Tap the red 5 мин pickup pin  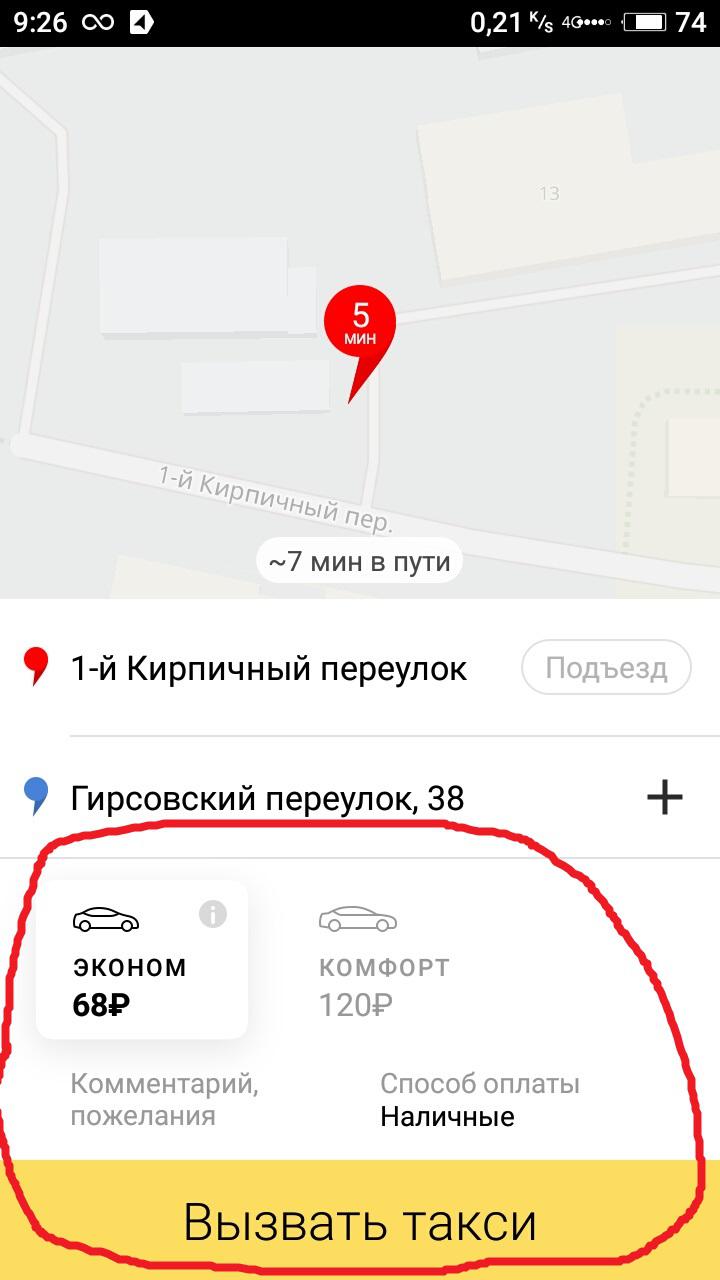pos(360,325)
